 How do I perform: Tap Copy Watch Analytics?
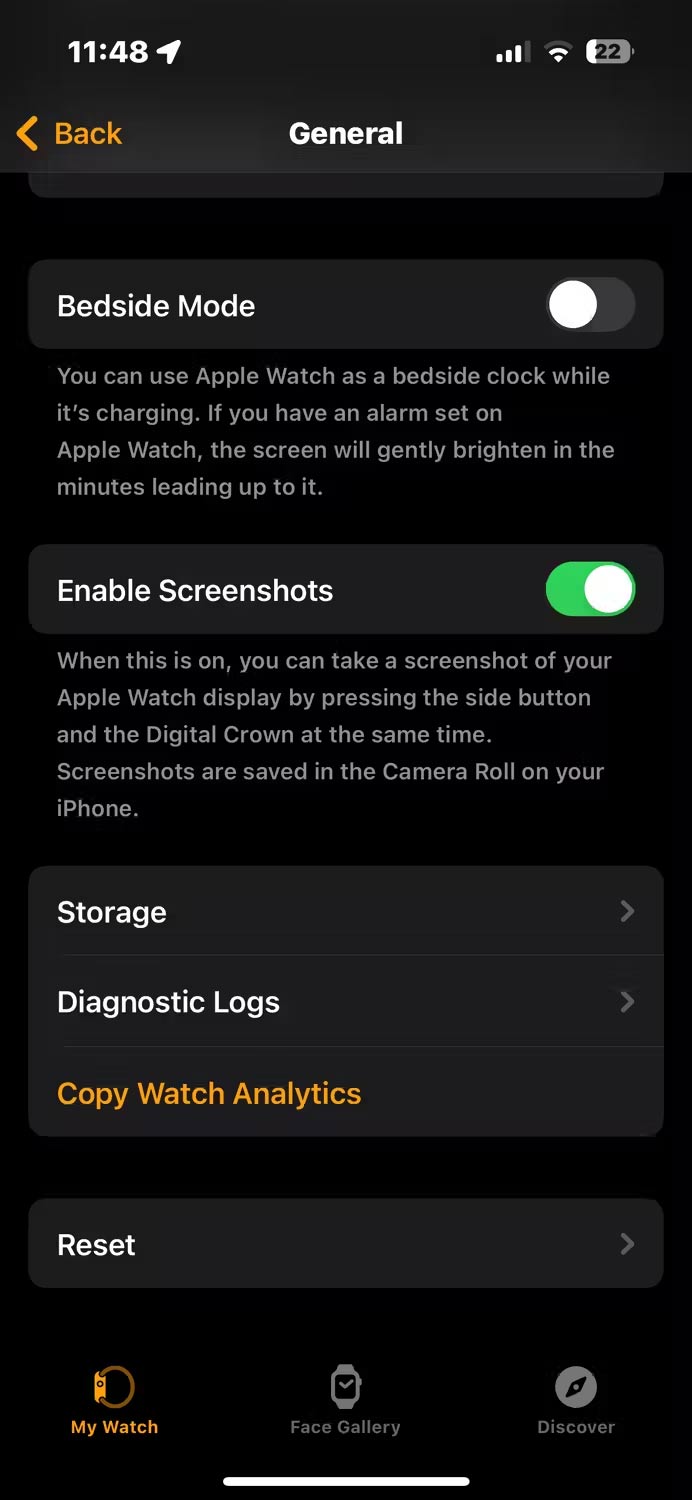tap(209, 1093)
